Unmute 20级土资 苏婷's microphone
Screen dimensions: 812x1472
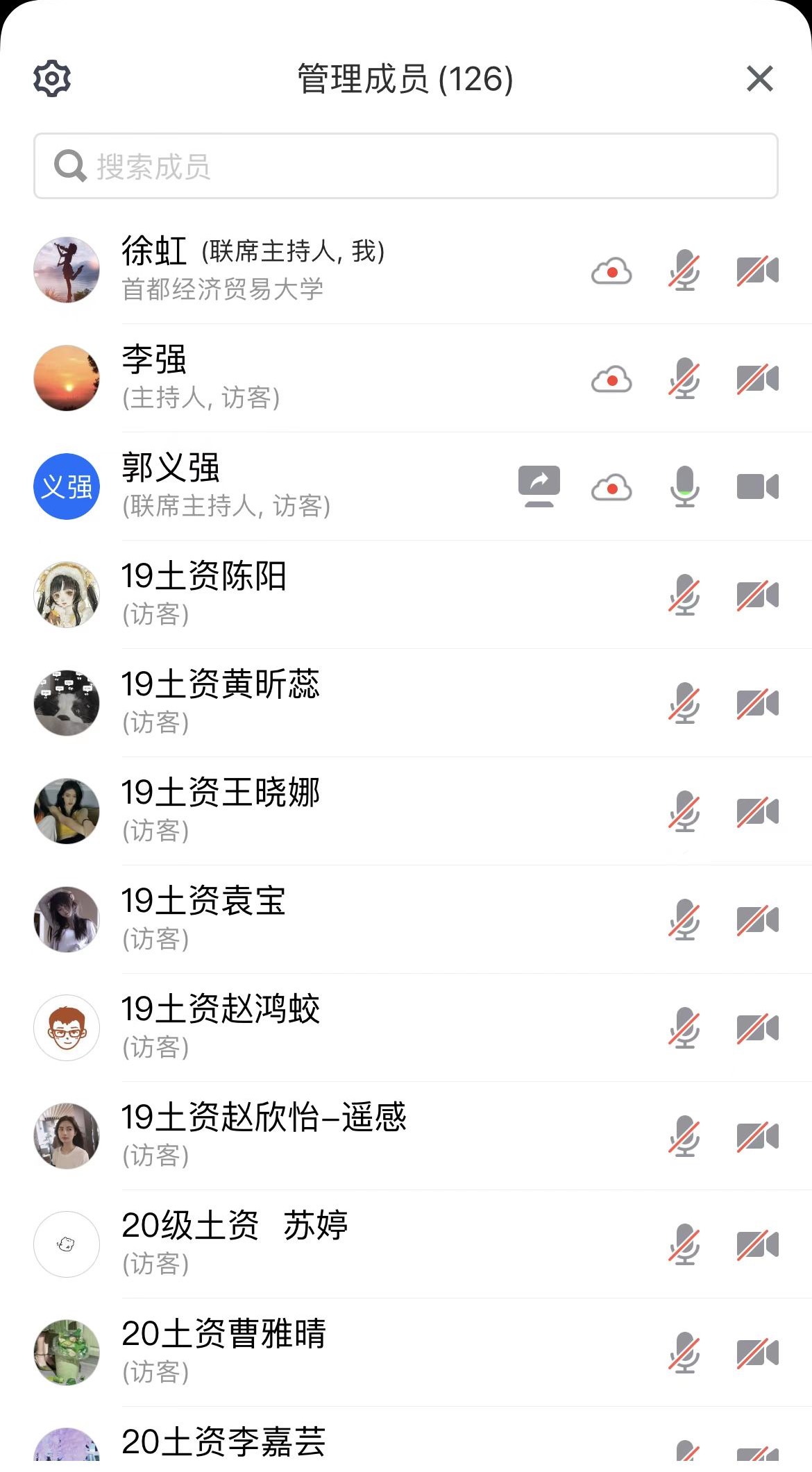(x=683, y=1244)
